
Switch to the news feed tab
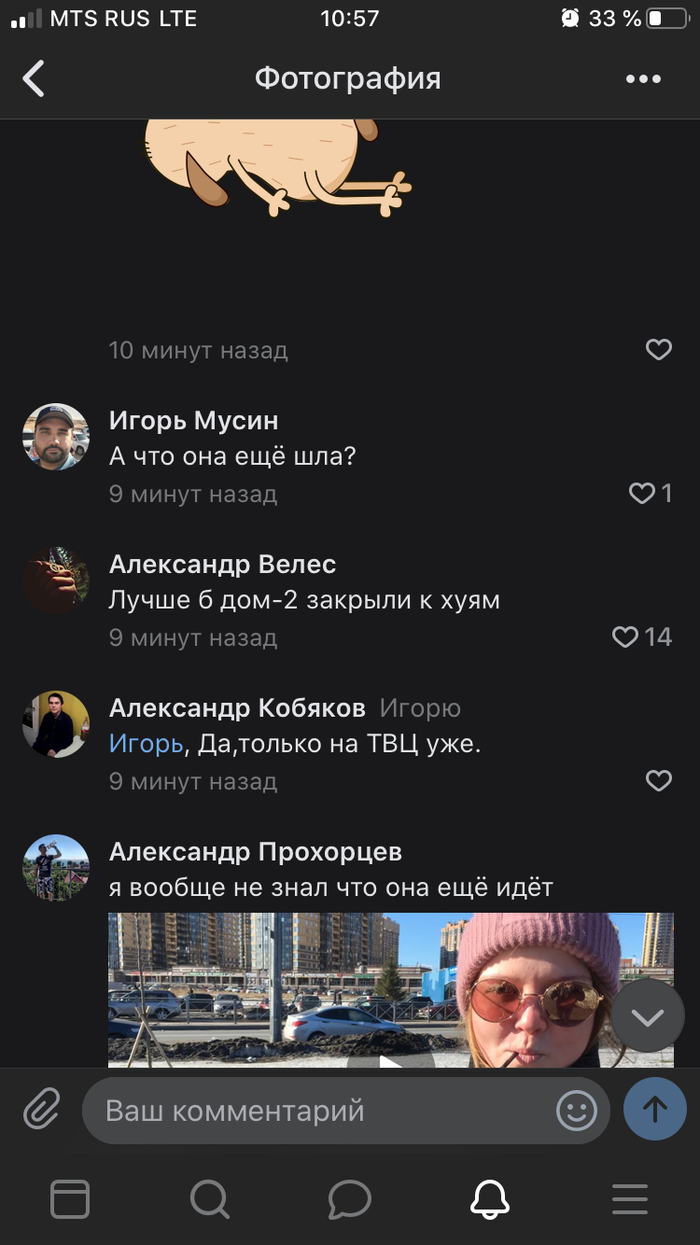(70, 1198)
